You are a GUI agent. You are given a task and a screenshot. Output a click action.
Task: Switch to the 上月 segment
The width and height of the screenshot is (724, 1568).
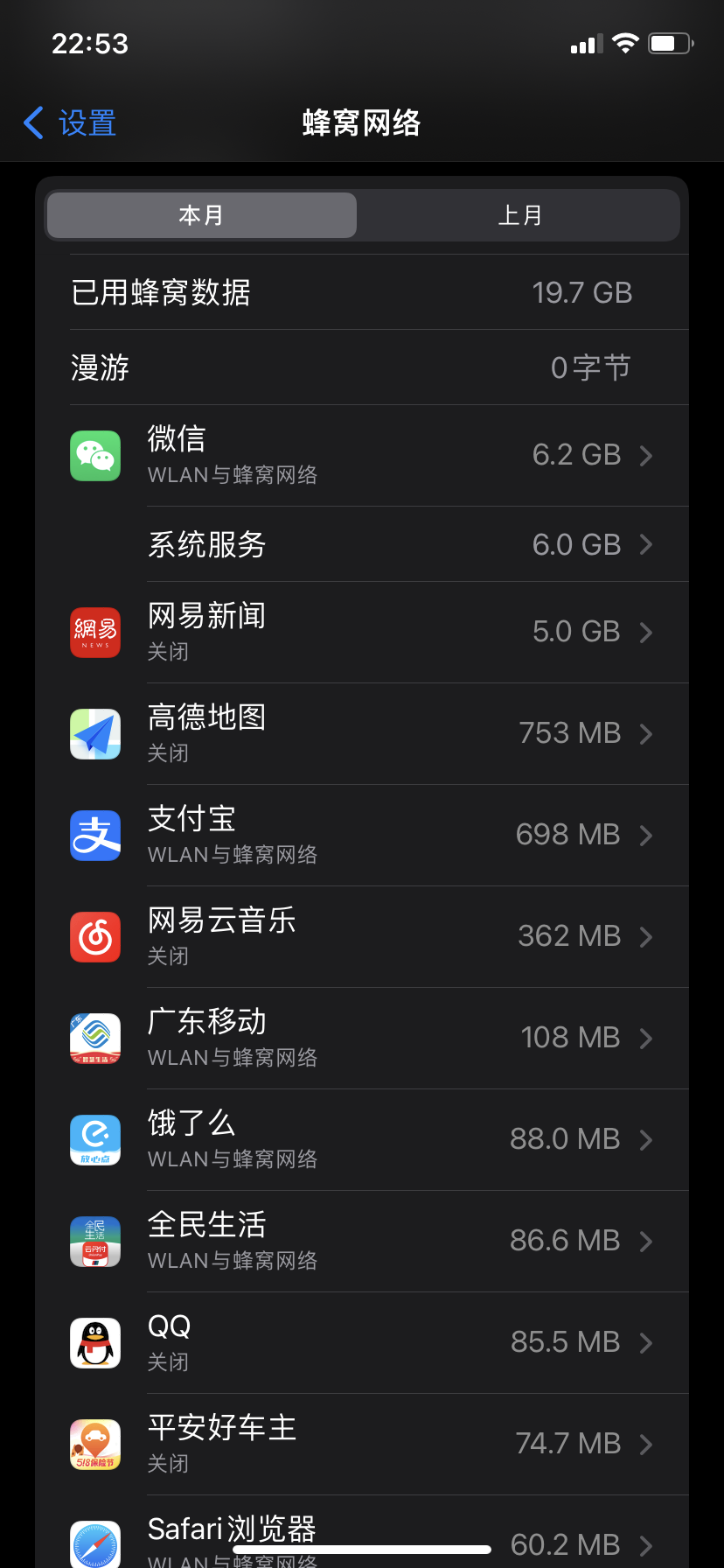tap(519, 215)
